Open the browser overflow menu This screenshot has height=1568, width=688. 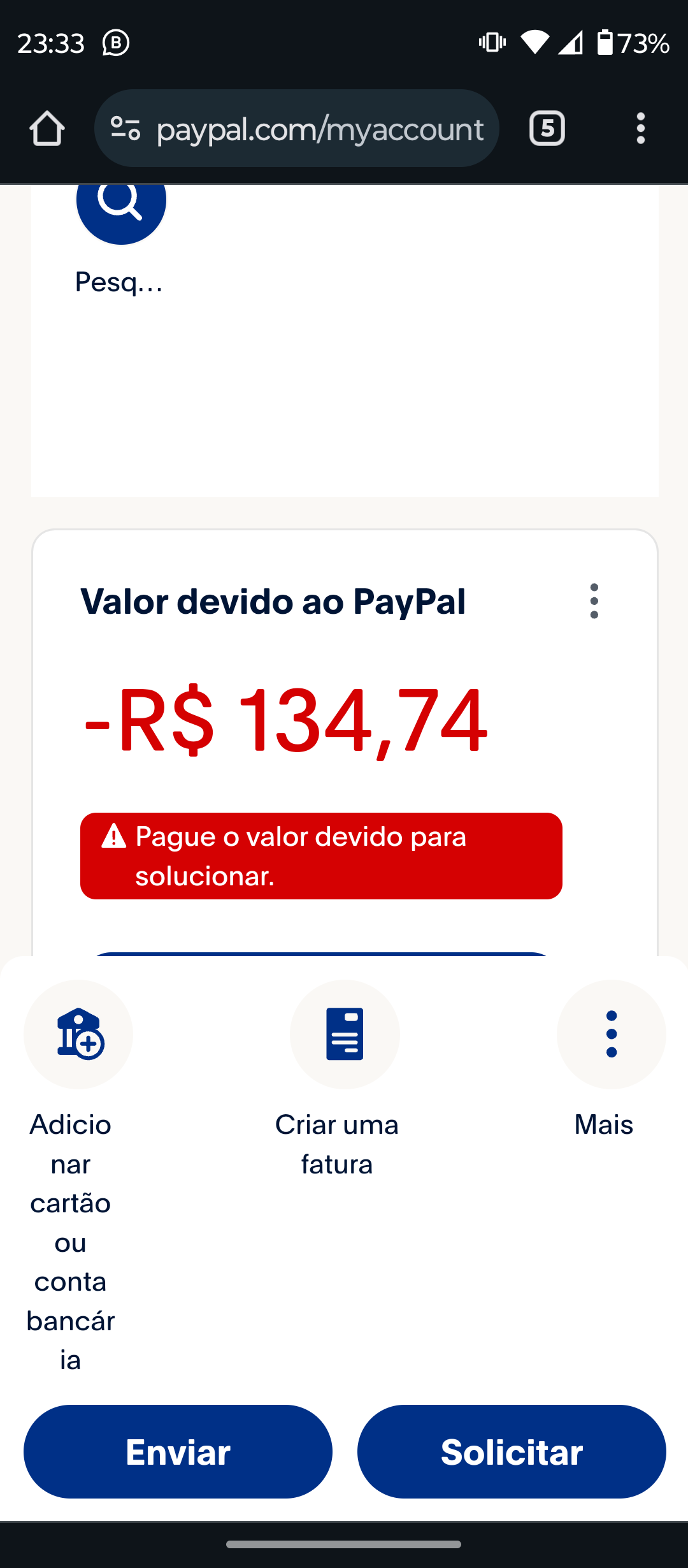[641, 129]
